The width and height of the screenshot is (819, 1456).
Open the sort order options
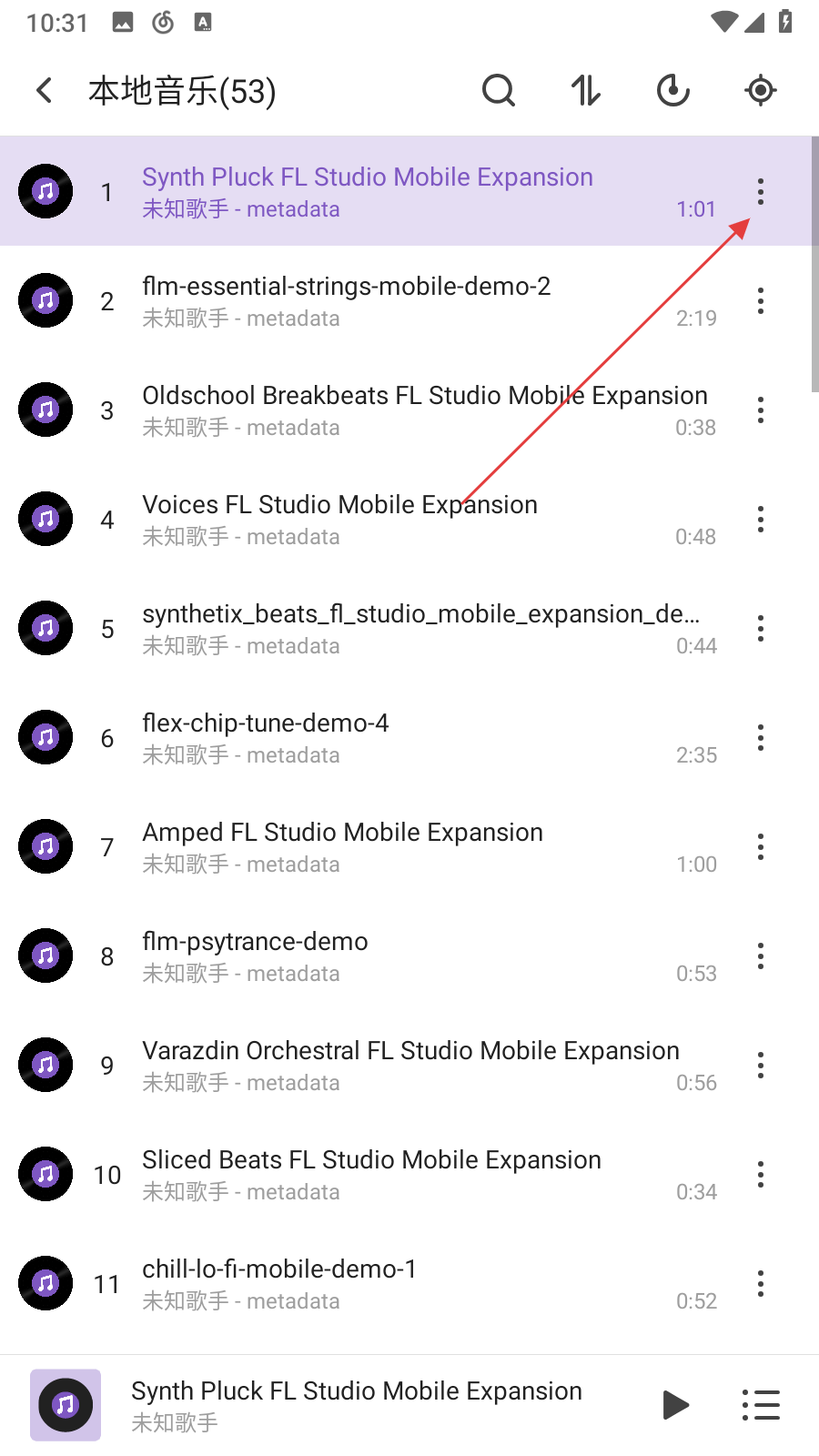coord(586,91)
